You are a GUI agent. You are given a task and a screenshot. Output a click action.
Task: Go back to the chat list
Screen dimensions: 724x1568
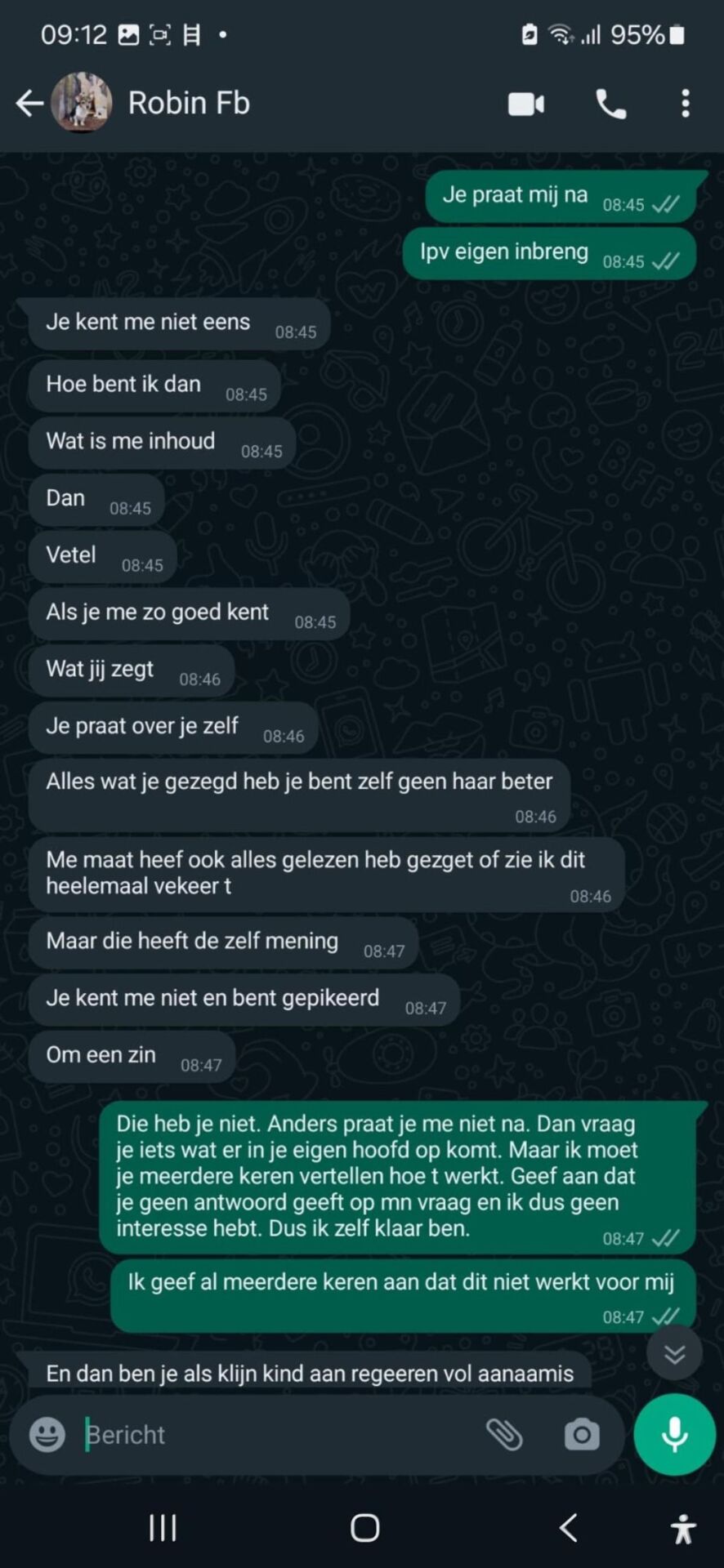[29, 103]
